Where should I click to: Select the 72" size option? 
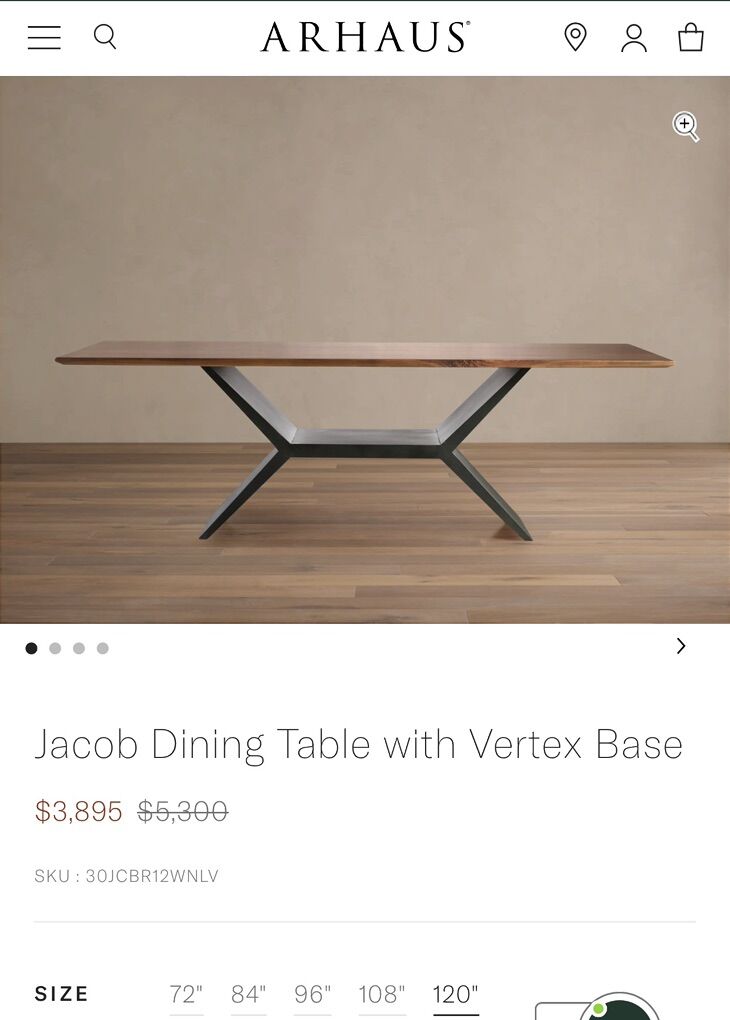tap(186, 995)
